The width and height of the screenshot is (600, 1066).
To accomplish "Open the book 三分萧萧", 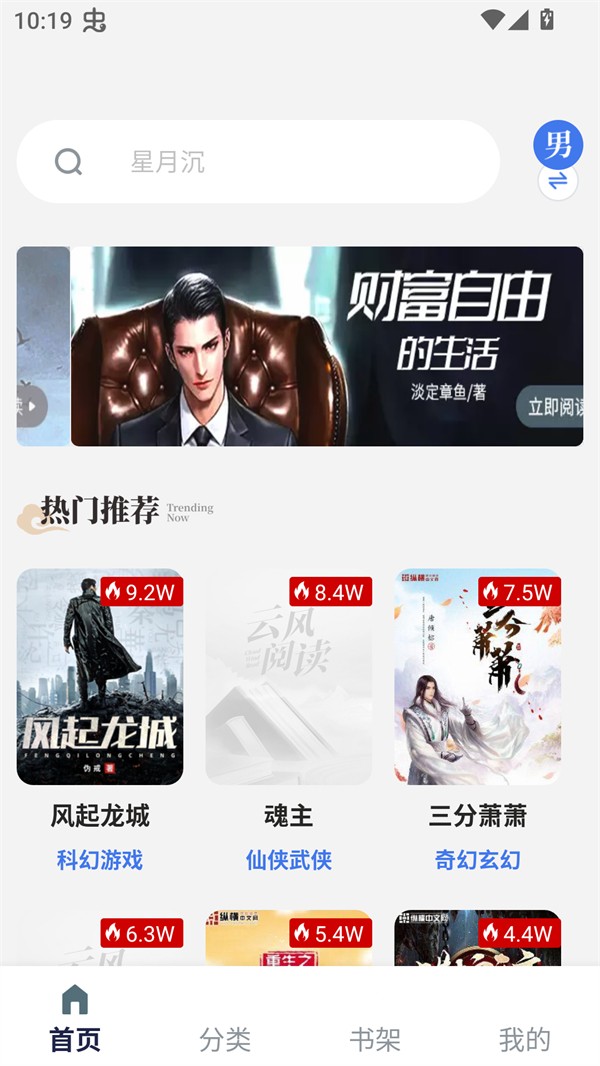I will [478, 677].
